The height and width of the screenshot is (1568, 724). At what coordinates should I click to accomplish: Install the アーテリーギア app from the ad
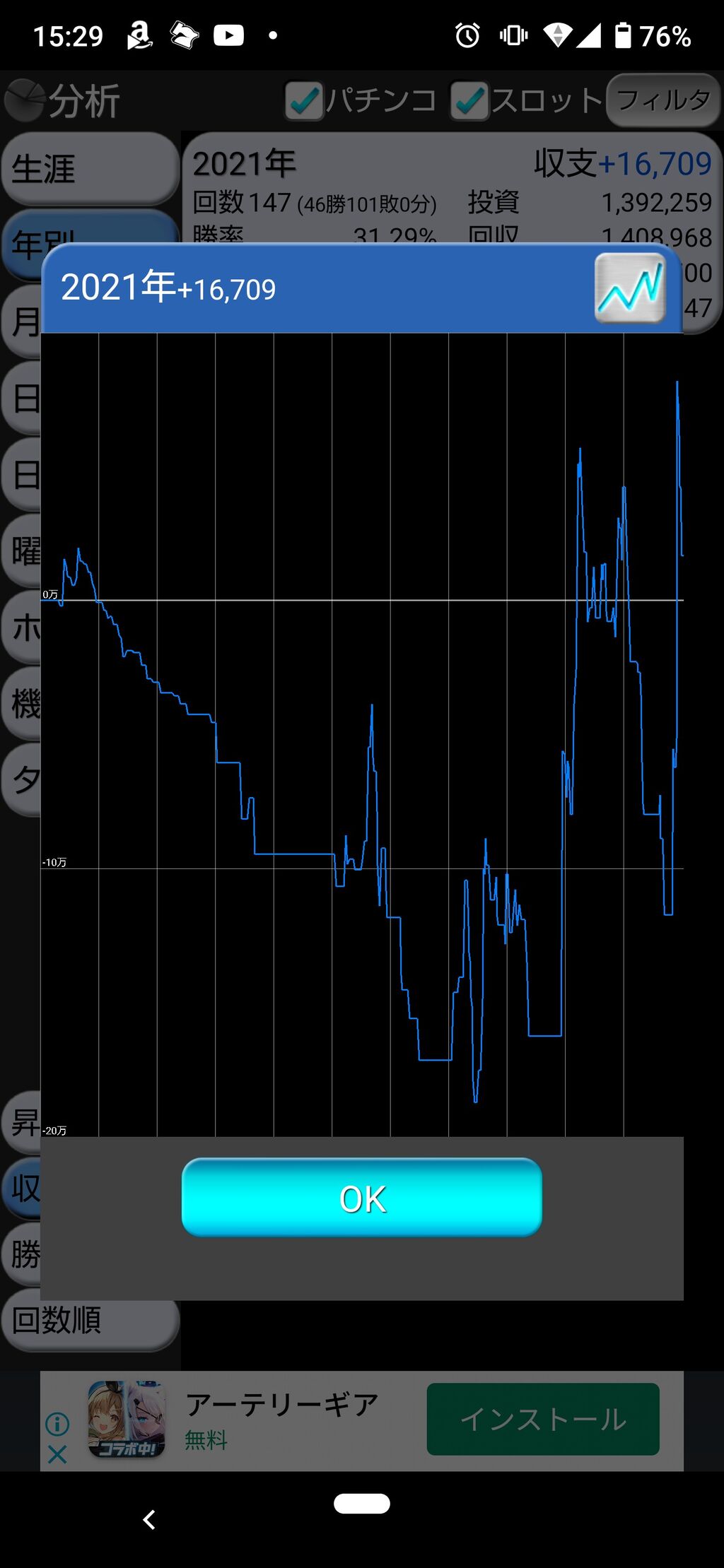coord(542,1419)
